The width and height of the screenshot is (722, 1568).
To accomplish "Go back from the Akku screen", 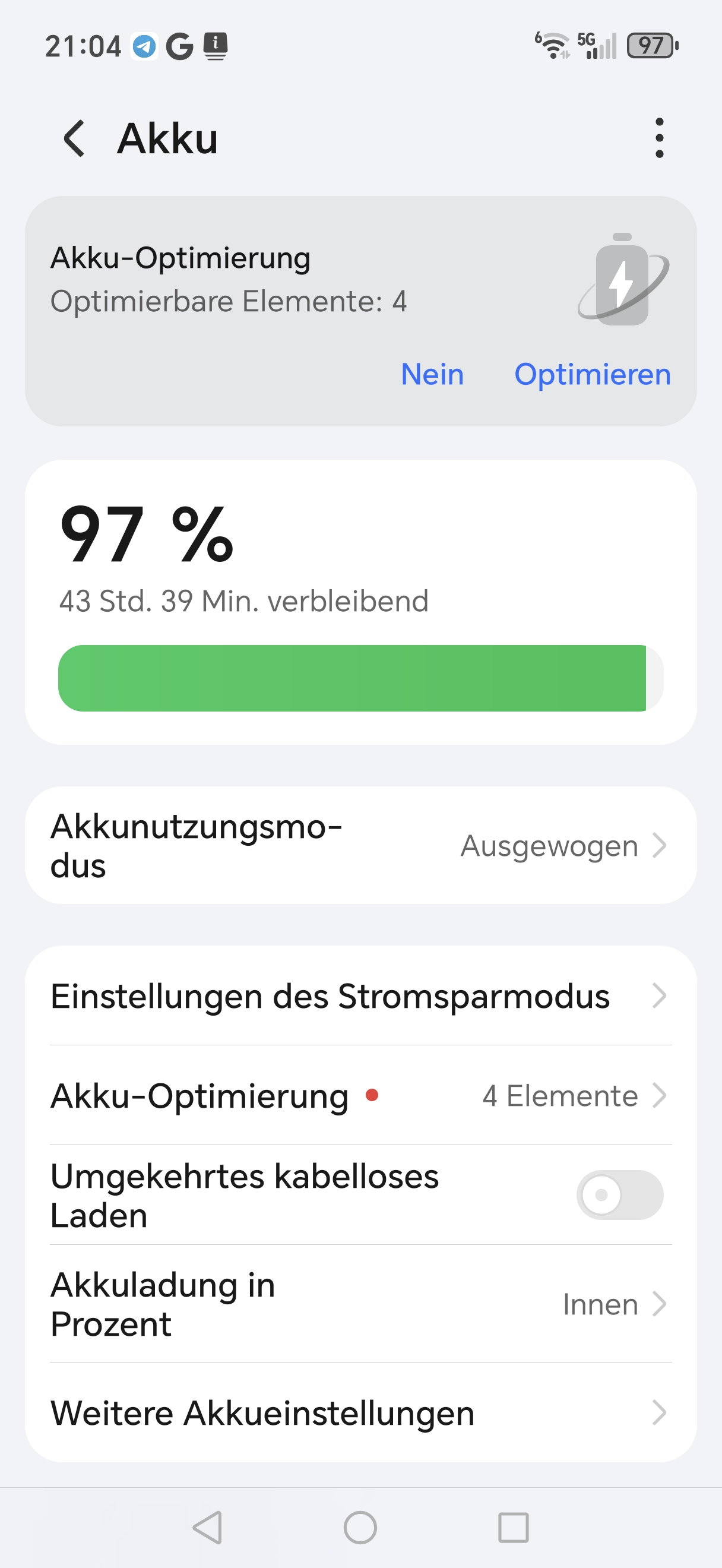I will pyautogui.click(x=74, y=138).
